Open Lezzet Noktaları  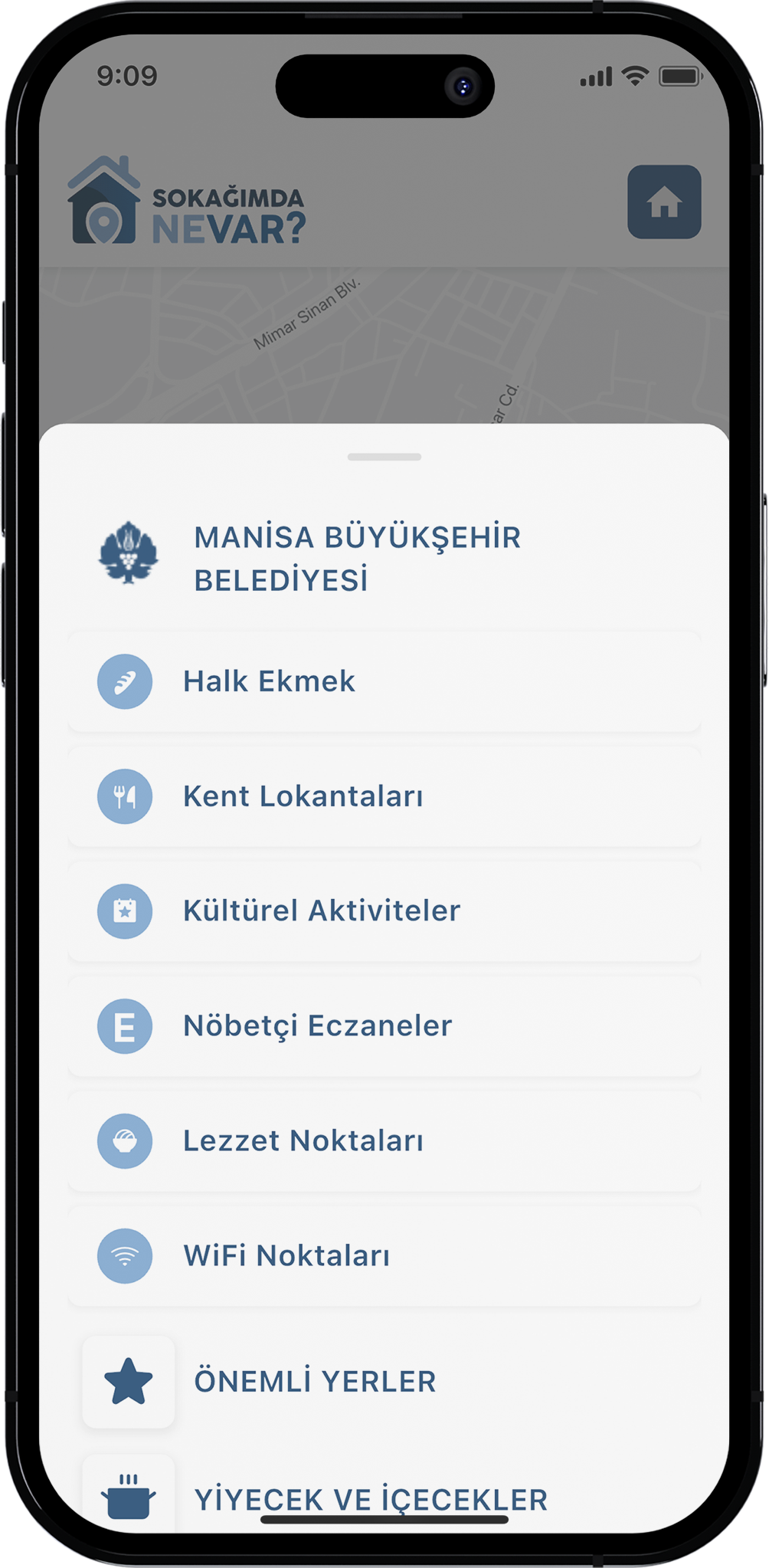click(383, 1141)
